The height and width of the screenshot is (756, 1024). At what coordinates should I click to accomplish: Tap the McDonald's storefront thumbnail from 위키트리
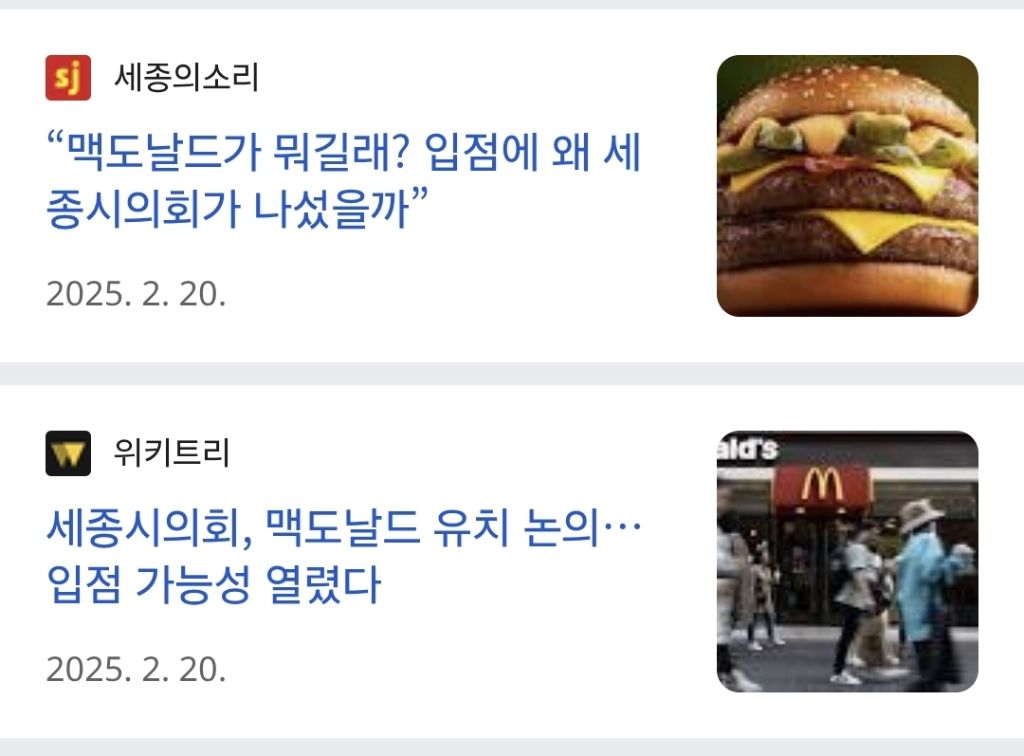coord(847,561)
